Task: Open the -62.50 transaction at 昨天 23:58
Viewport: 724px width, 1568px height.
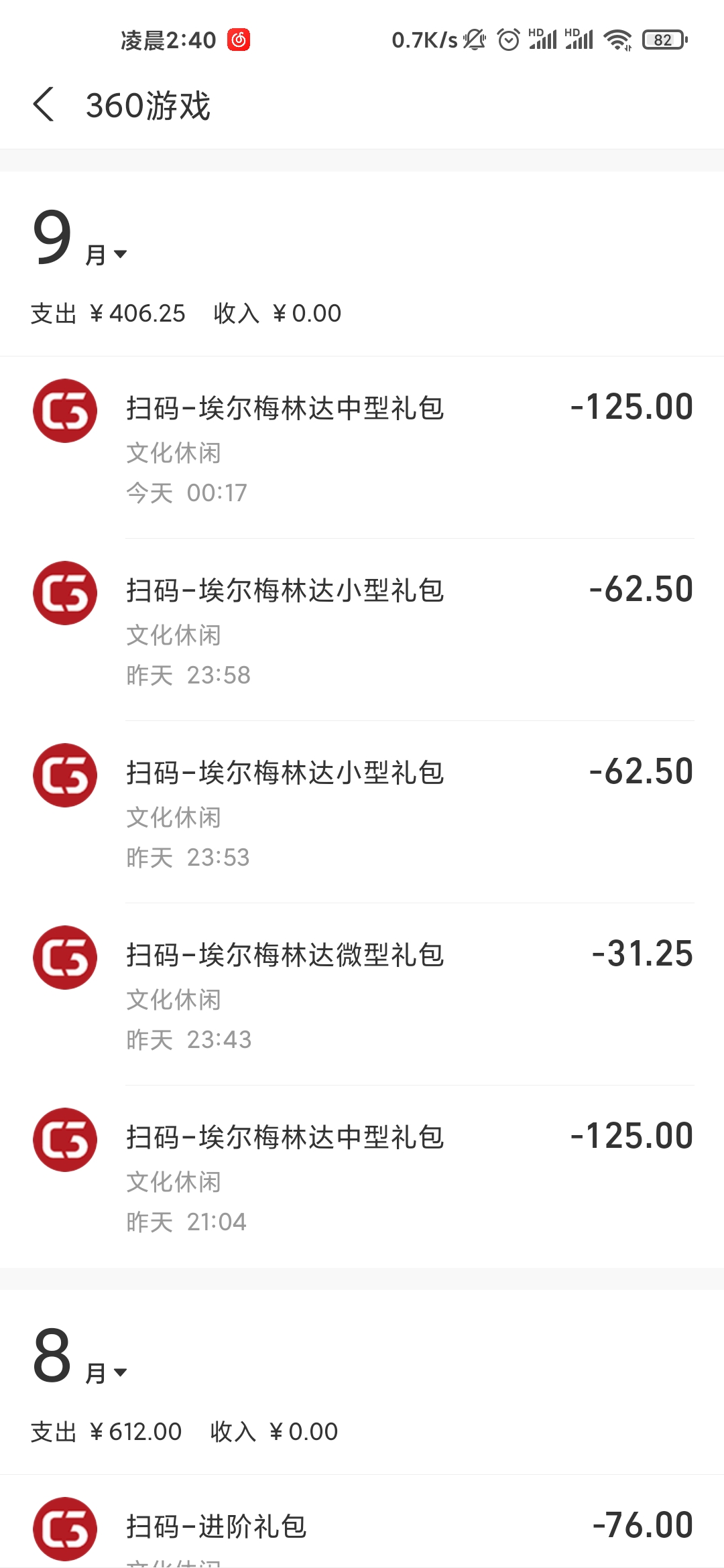Action: (x=362, y=630)
